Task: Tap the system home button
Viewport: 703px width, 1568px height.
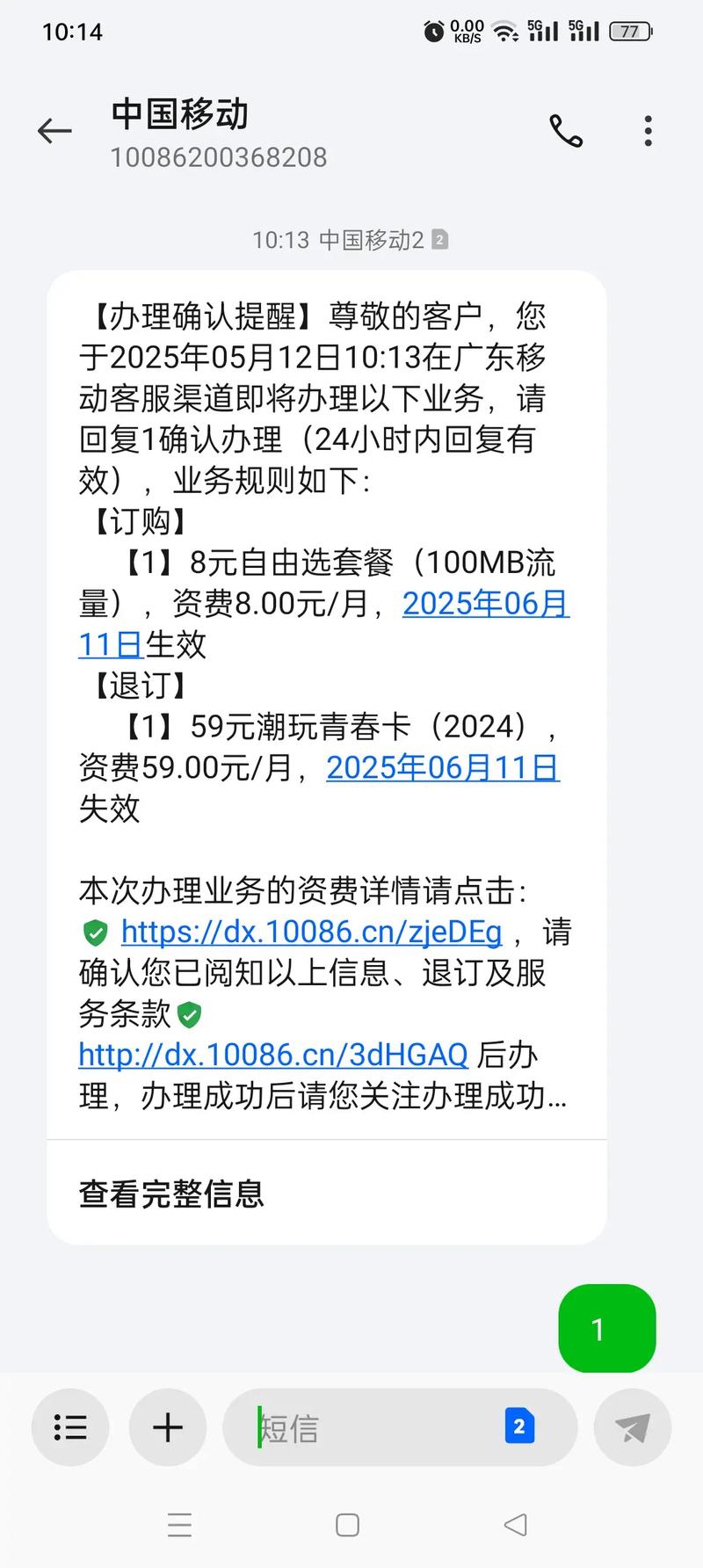Action: [x=348, y=1525]
